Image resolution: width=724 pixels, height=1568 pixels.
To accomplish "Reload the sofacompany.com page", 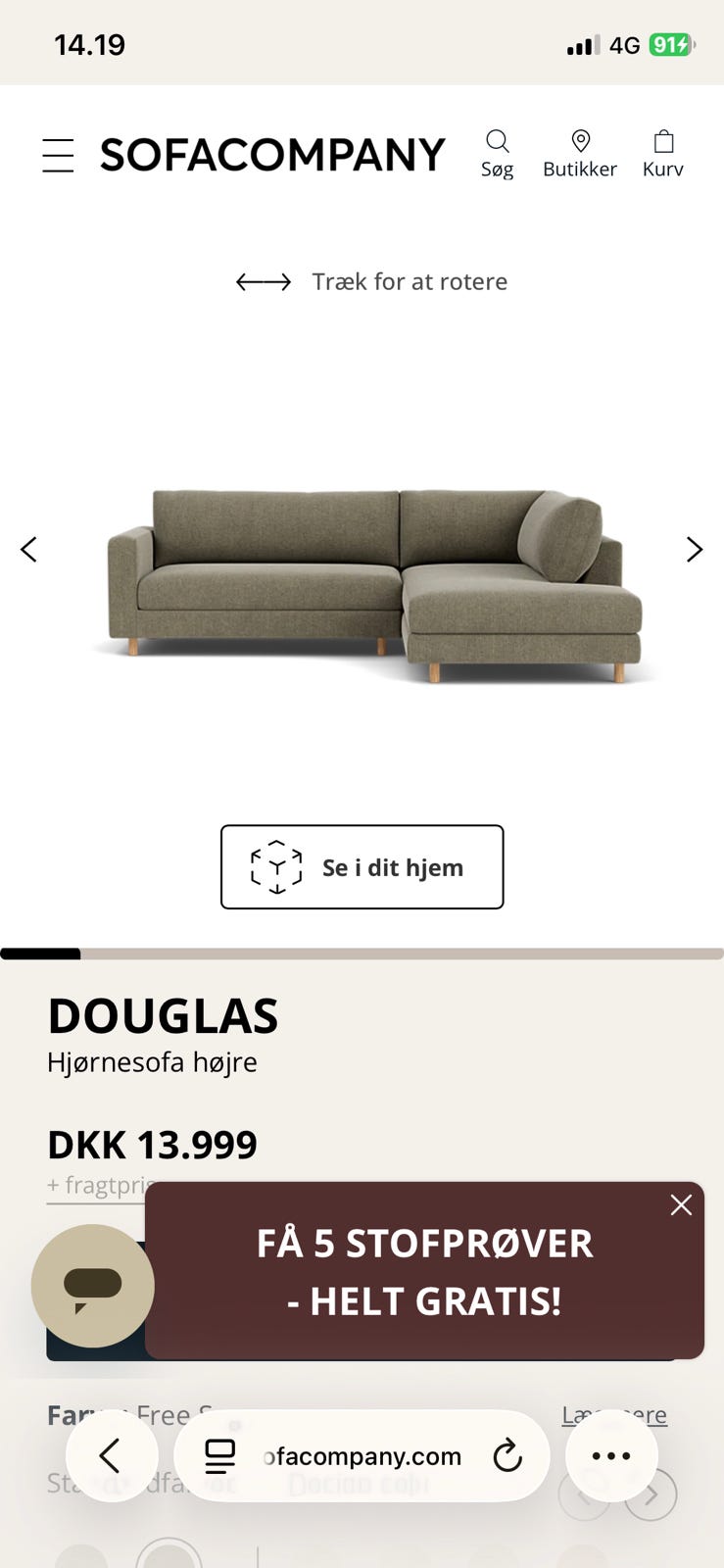I will [x=507, y=1456].
